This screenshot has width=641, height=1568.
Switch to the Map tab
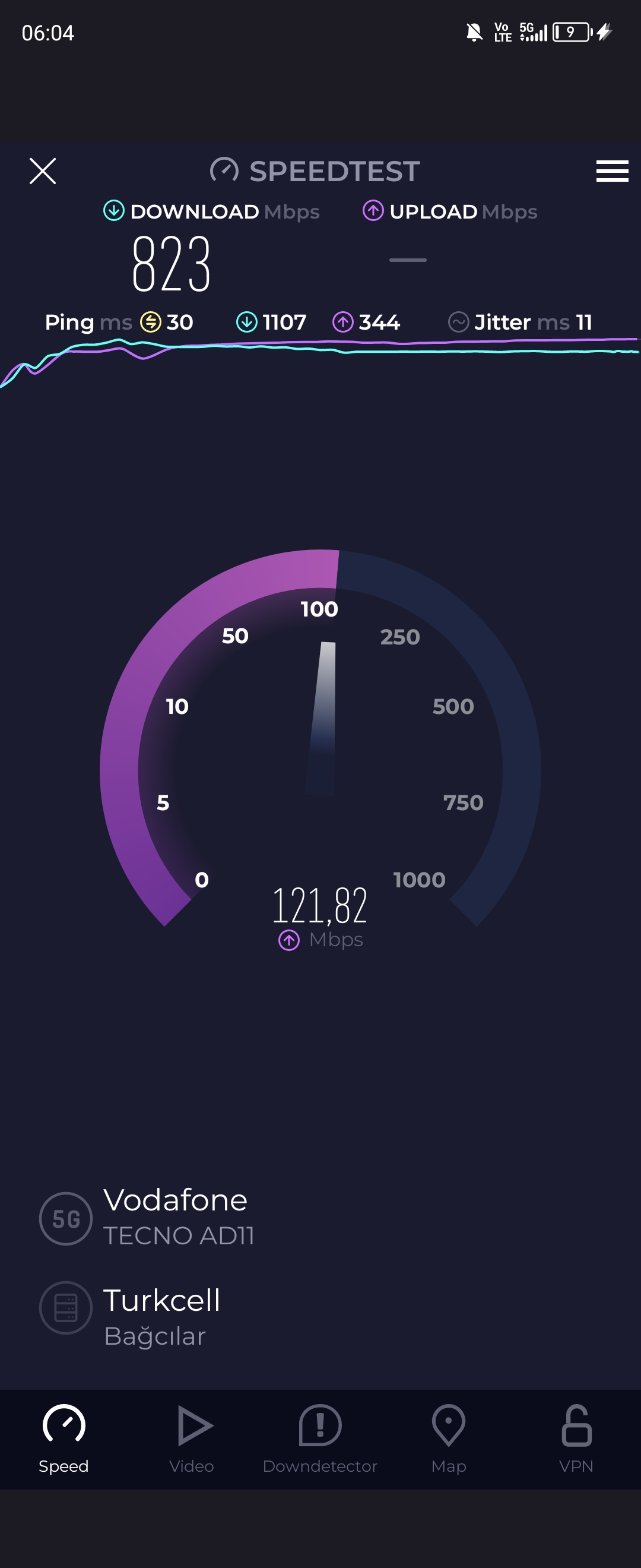click(x=448, y=1438)
